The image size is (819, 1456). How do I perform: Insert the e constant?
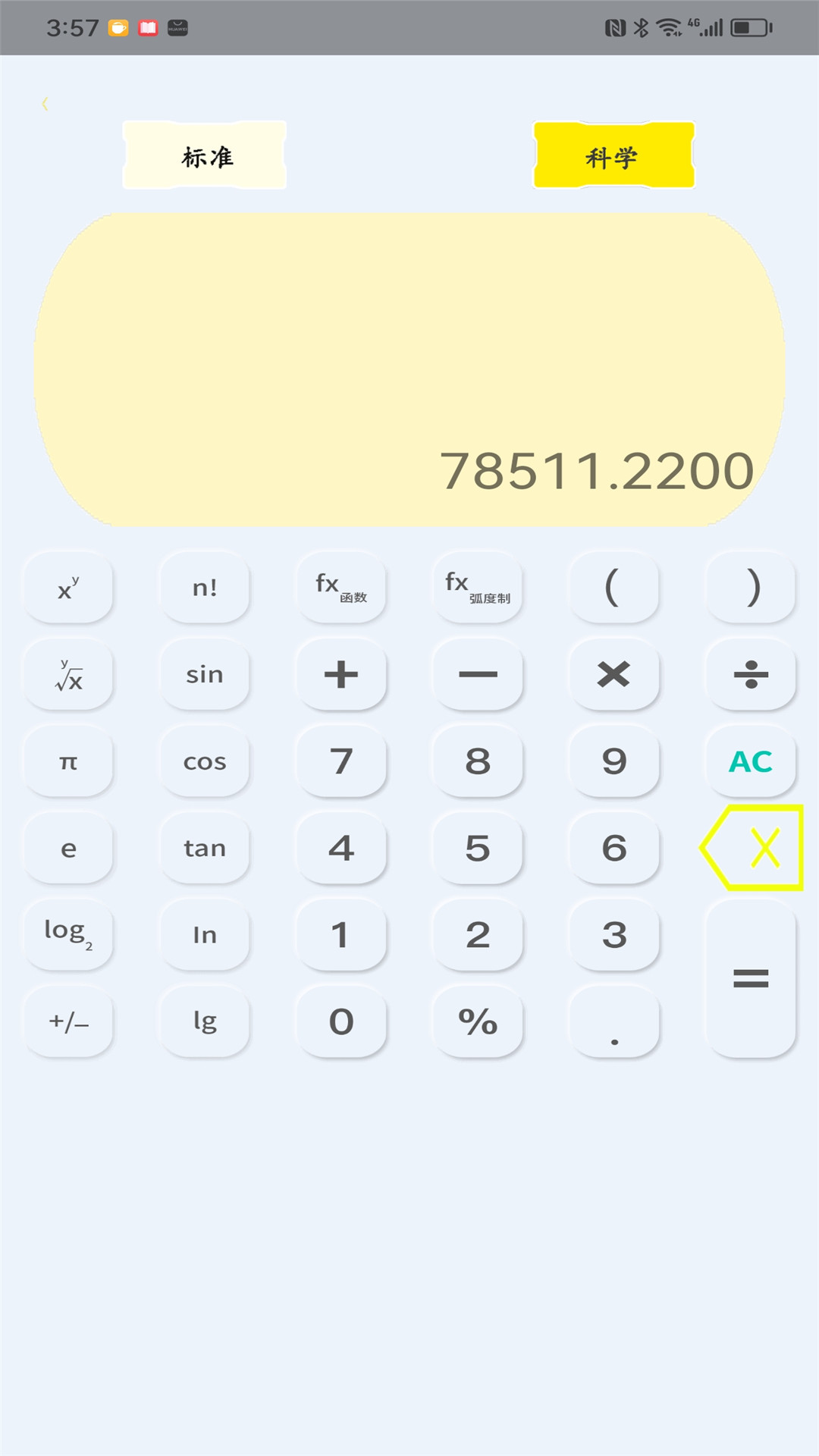(68, 849)
